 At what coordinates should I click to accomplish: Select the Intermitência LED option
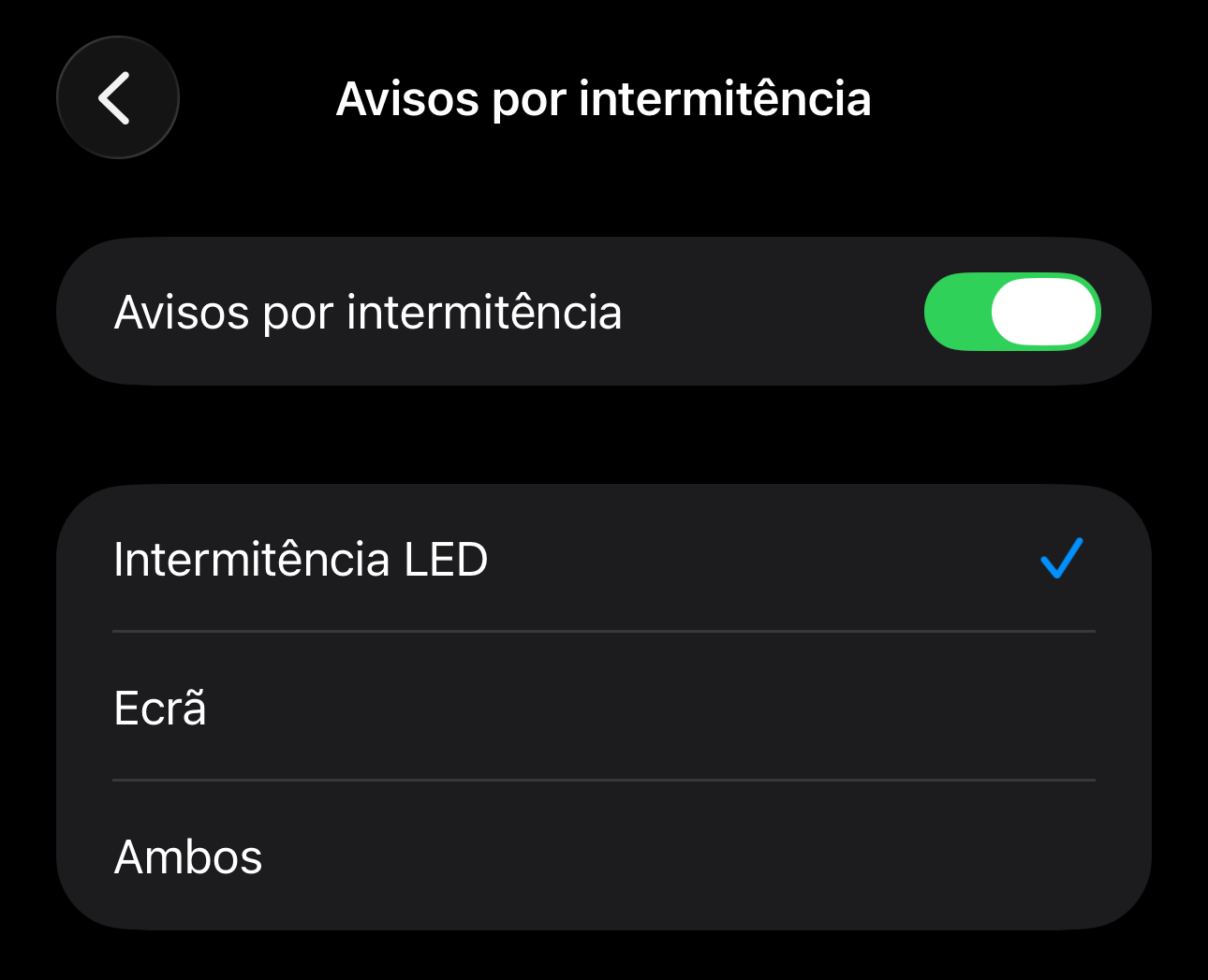pos(603,560)
